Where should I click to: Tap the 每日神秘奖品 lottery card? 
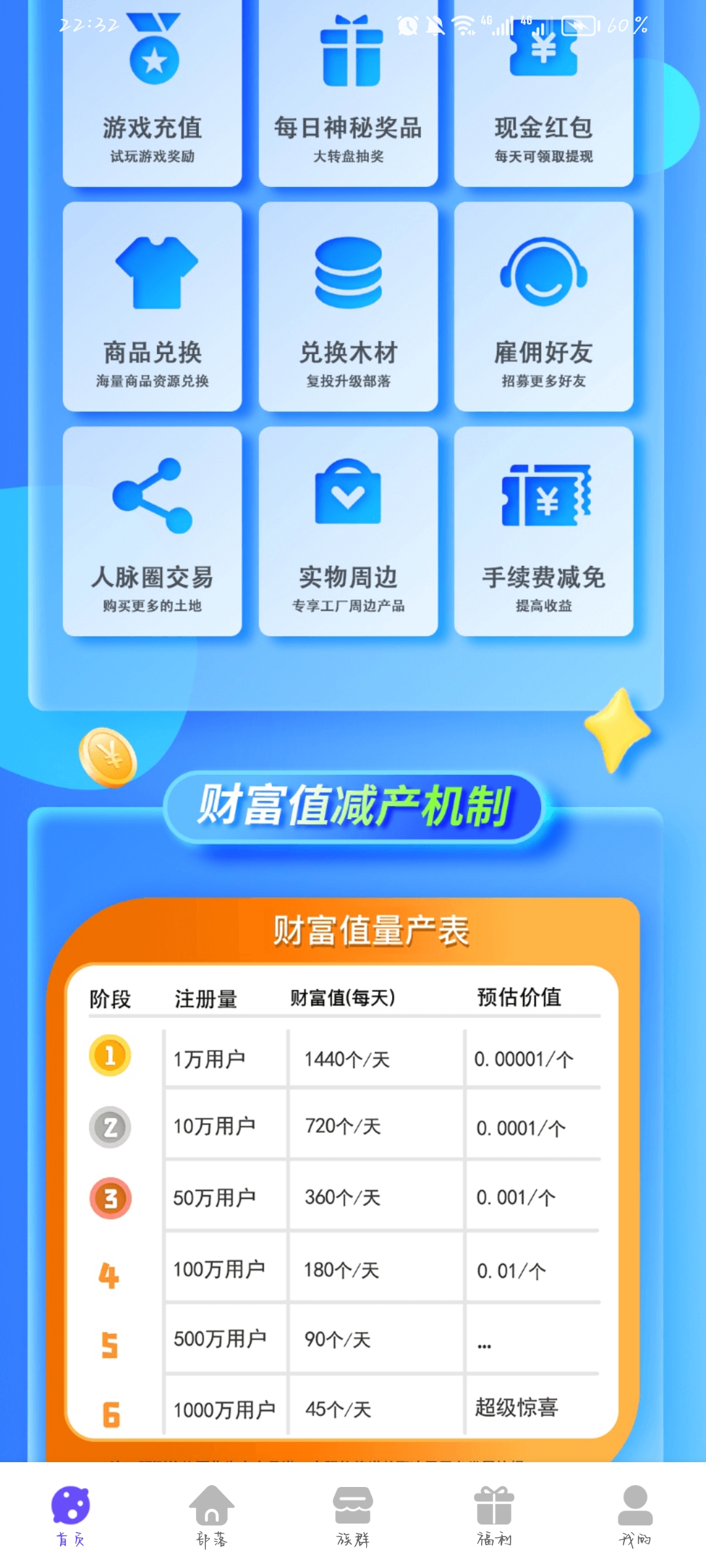click(348, 93)
